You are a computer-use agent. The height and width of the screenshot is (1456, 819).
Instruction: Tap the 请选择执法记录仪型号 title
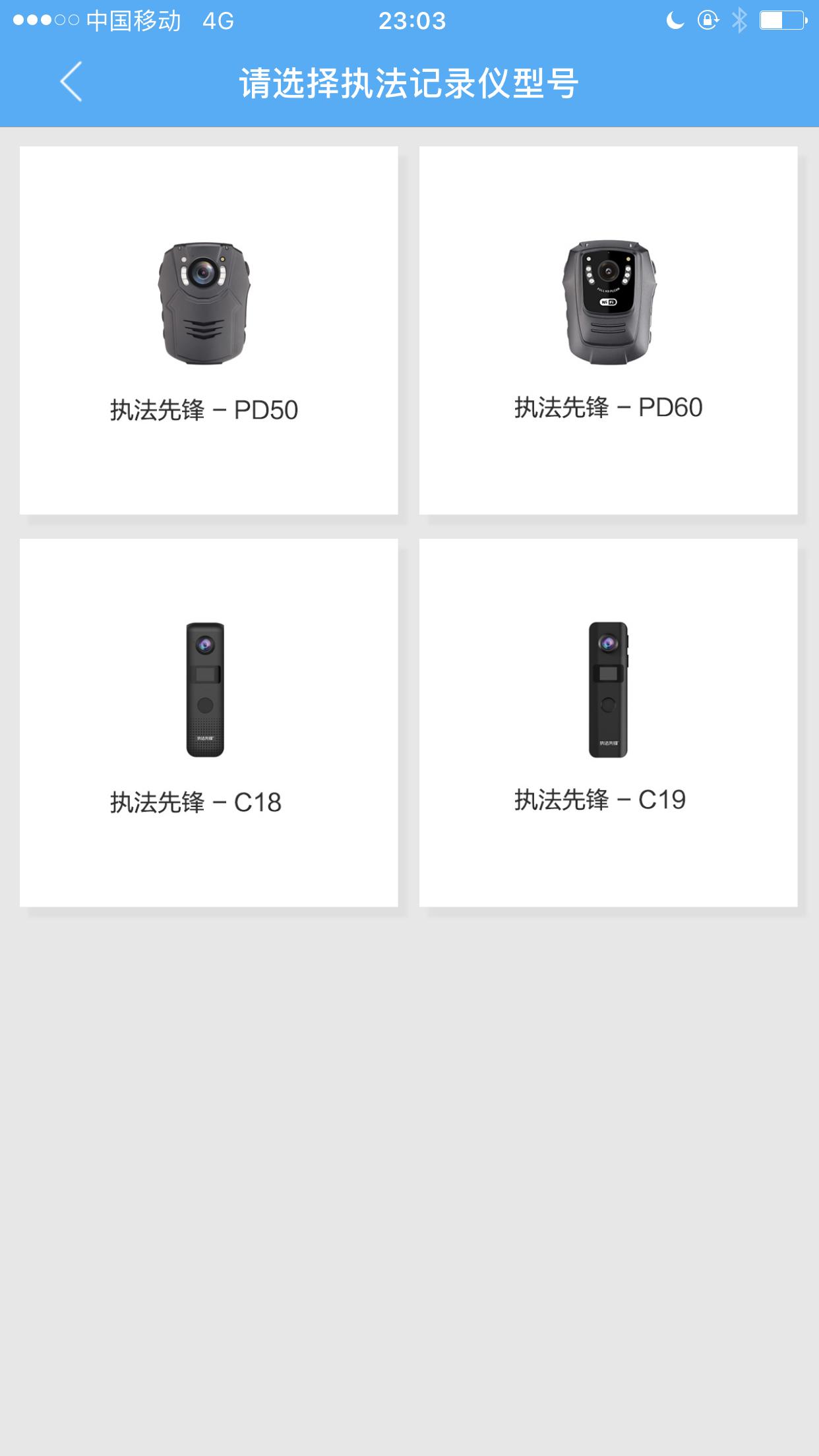click(409, 84)
